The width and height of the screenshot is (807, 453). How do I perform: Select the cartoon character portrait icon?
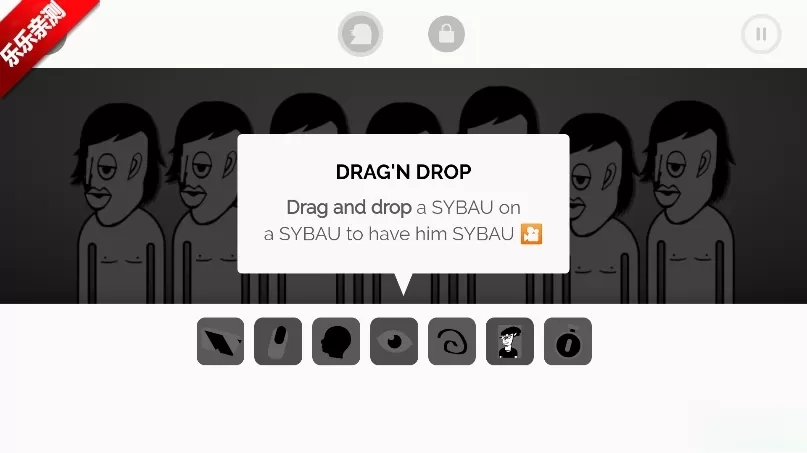click(510, 342)
